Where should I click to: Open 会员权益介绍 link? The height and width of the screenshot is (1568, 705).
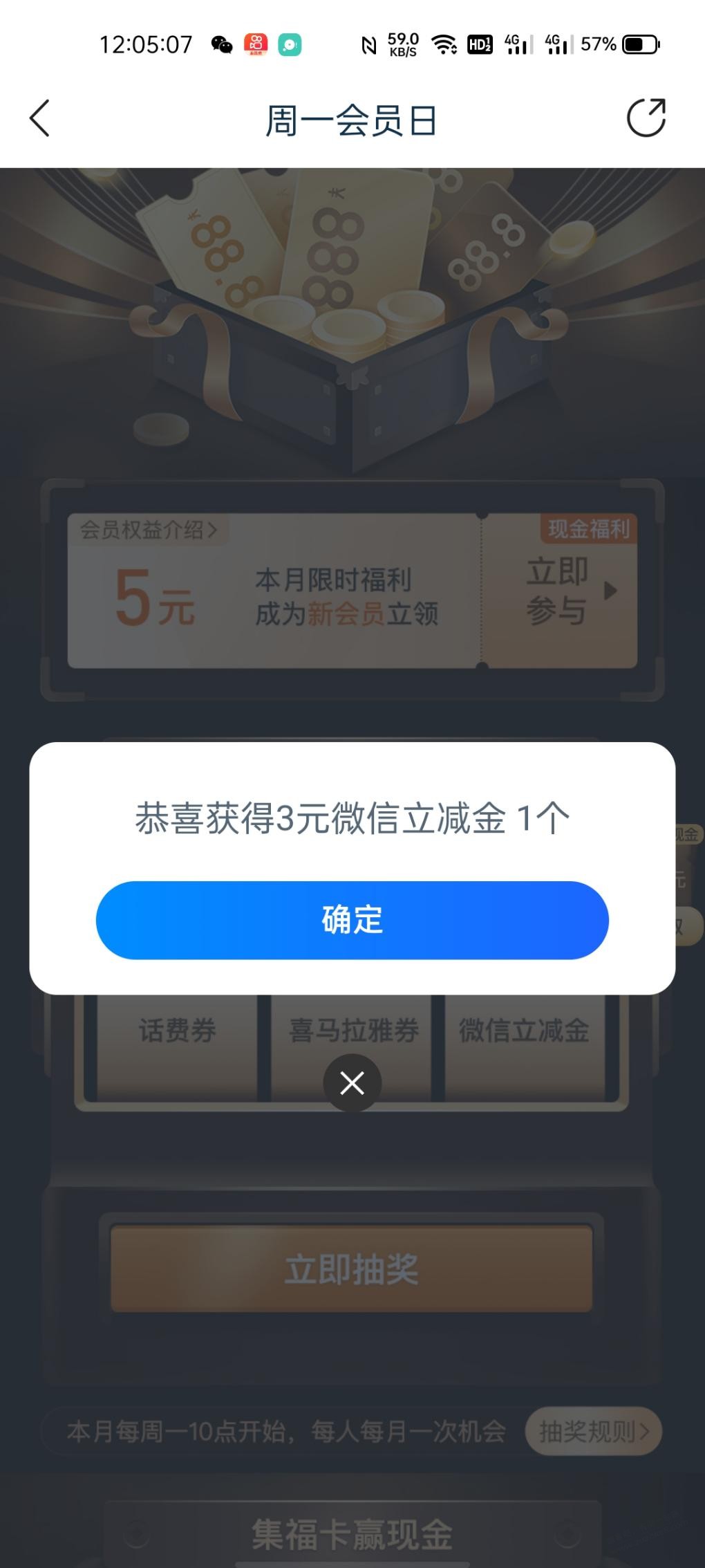(x=149, y=531)
